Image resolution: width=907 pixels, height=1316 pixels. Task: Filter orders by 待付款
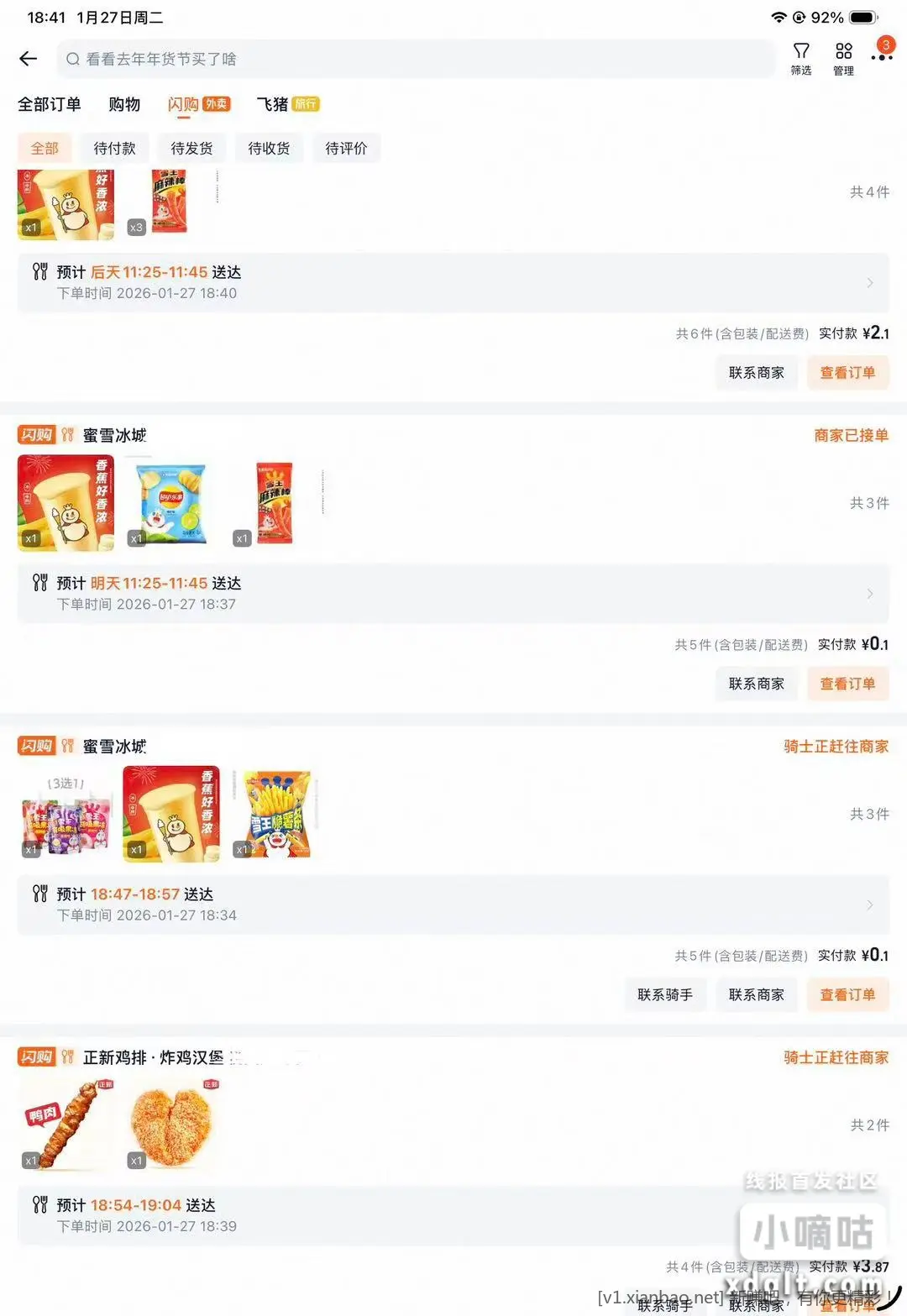115,149
